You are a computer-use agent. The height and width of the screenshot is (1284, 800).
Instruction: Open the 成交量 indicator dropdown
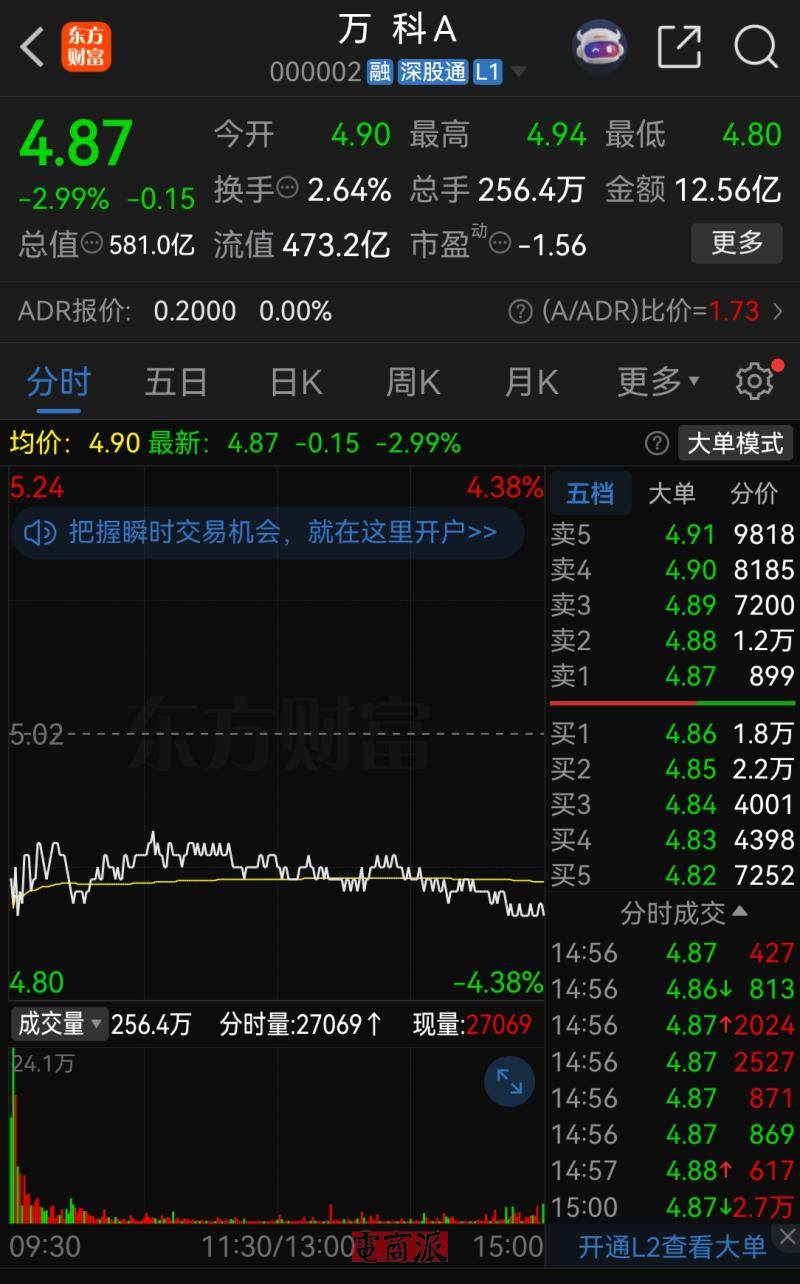click(60, 1024)
